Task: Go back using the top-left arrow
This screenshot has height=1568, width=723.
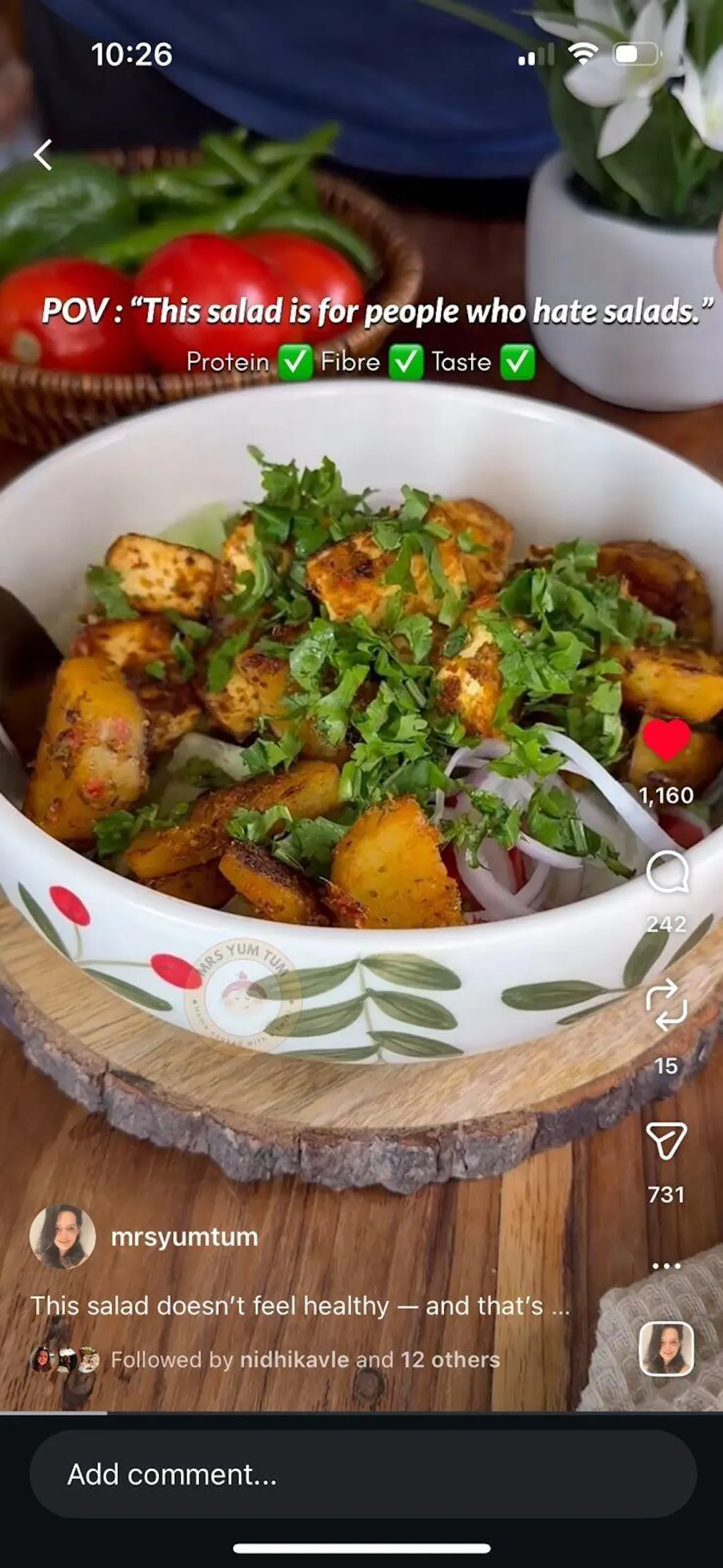Action: point(44,155)
